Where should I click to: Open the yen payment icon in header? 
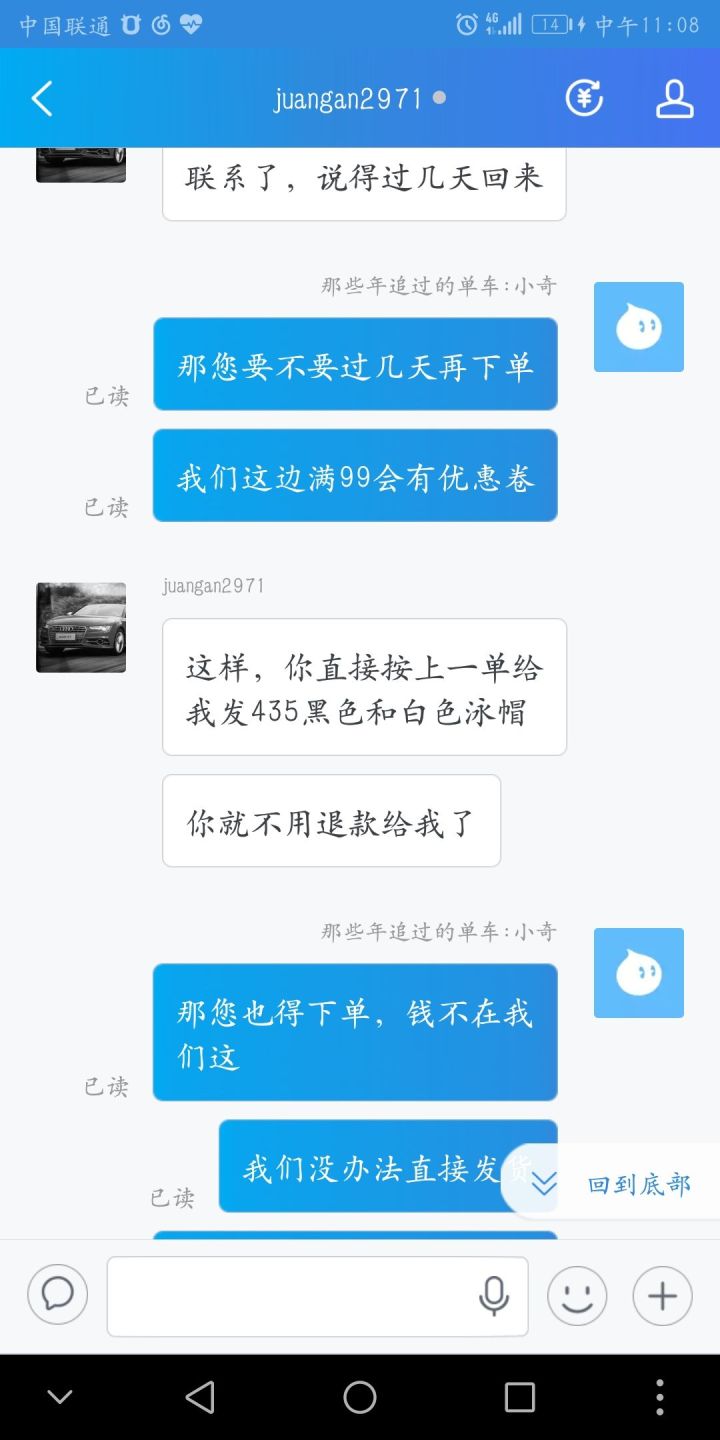point(584,98)
